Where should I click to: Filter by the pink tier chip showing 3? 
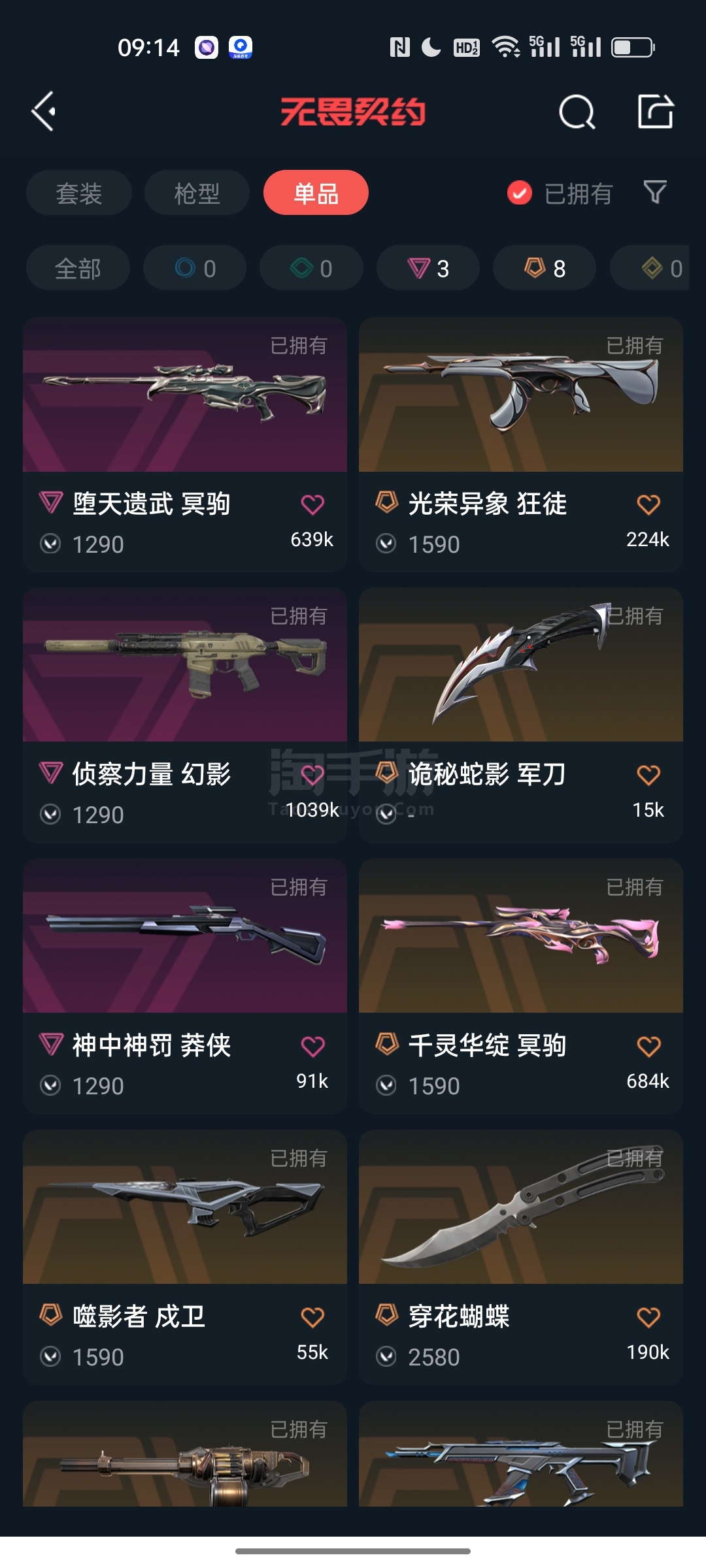(428, 269)
